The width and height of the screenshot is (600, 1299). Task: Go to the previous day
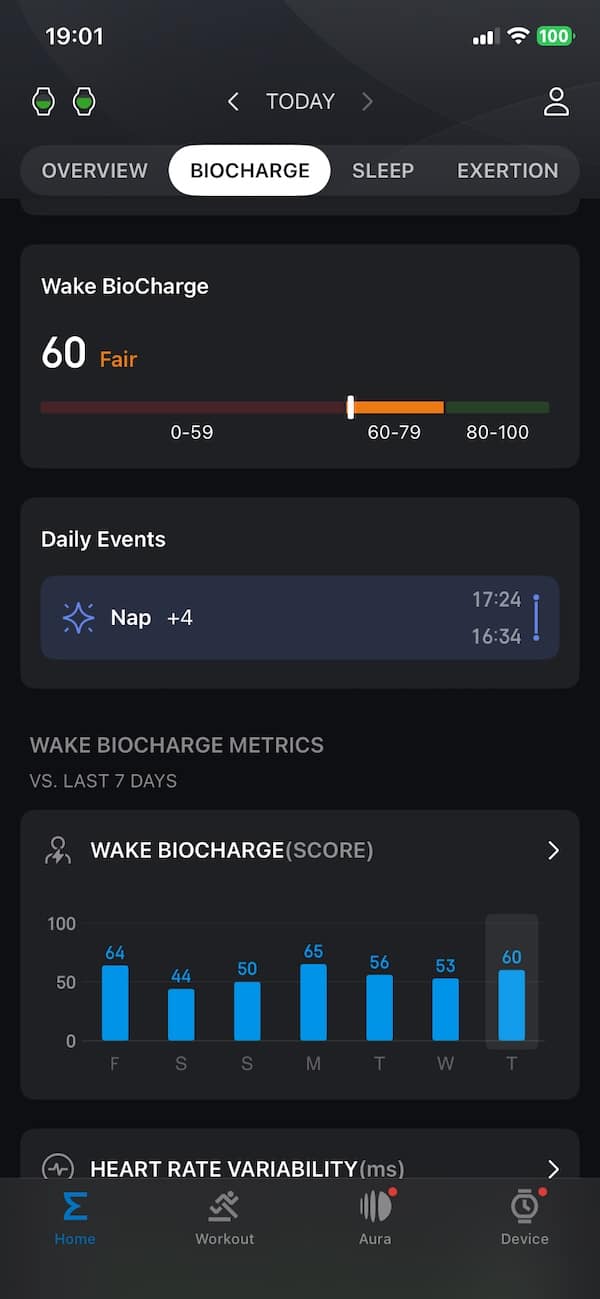[233, 101]
